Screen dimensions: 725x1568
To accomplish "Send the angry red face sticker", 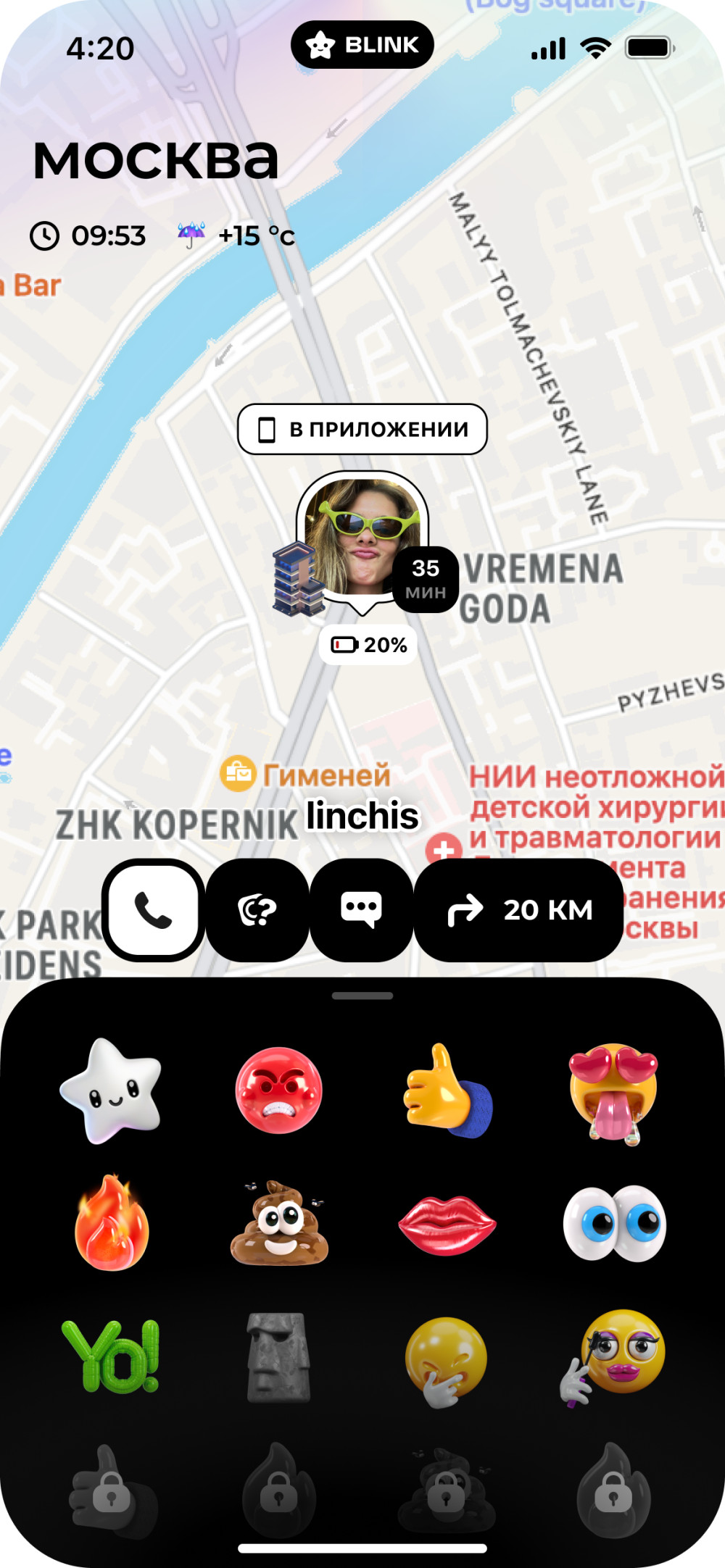I will [x=279, y=1090].
